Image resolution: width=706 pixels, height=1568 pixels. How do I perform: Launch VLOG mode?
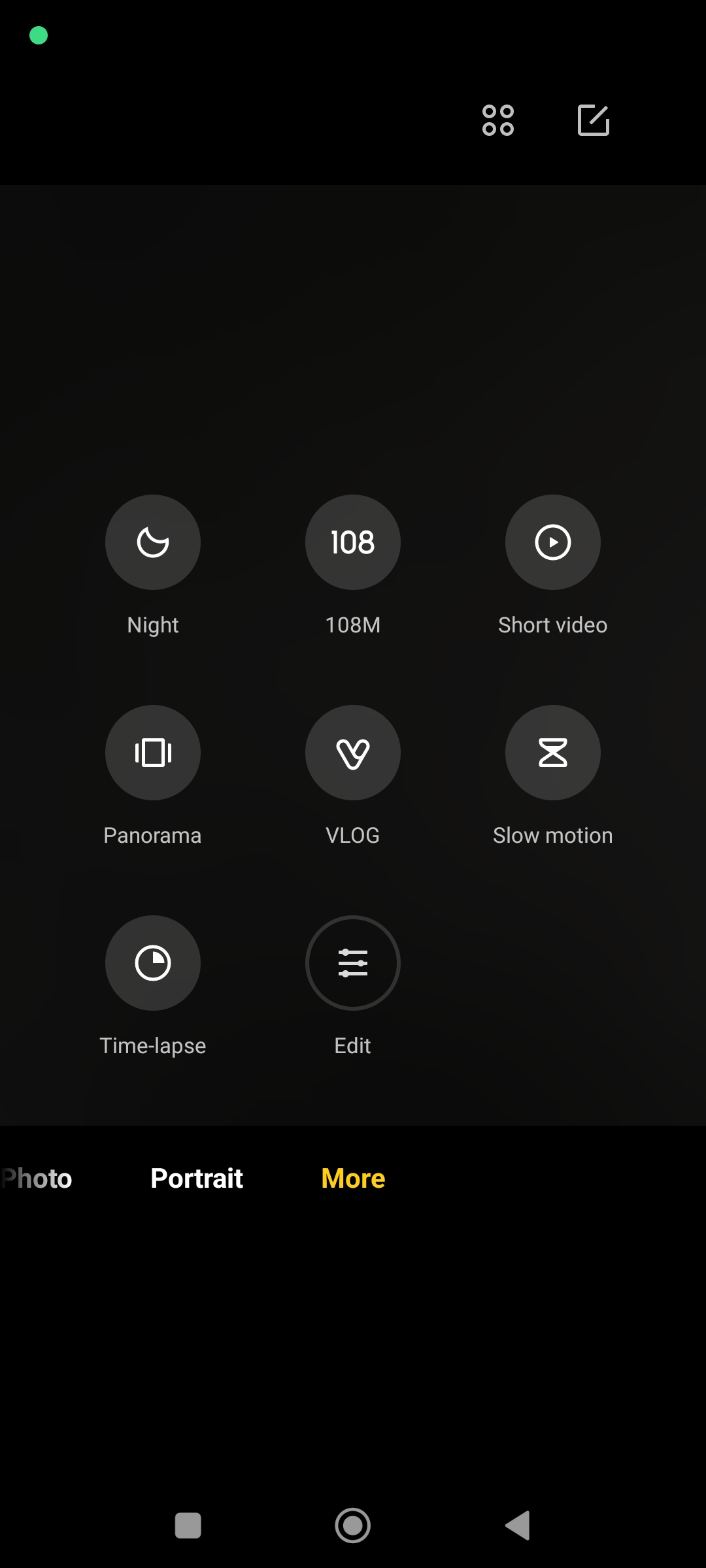click(353, 753)
